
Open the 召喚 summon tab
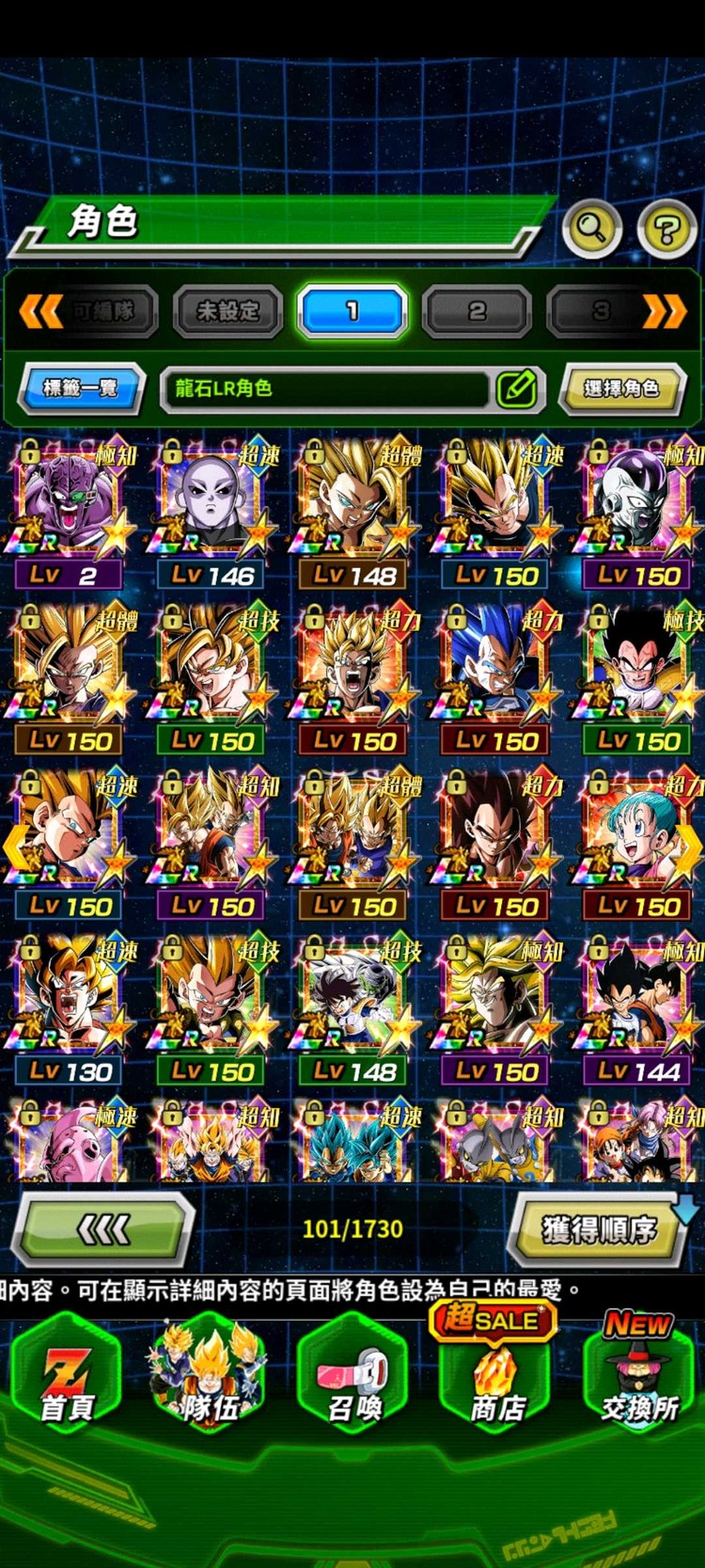coord(353,1378)
